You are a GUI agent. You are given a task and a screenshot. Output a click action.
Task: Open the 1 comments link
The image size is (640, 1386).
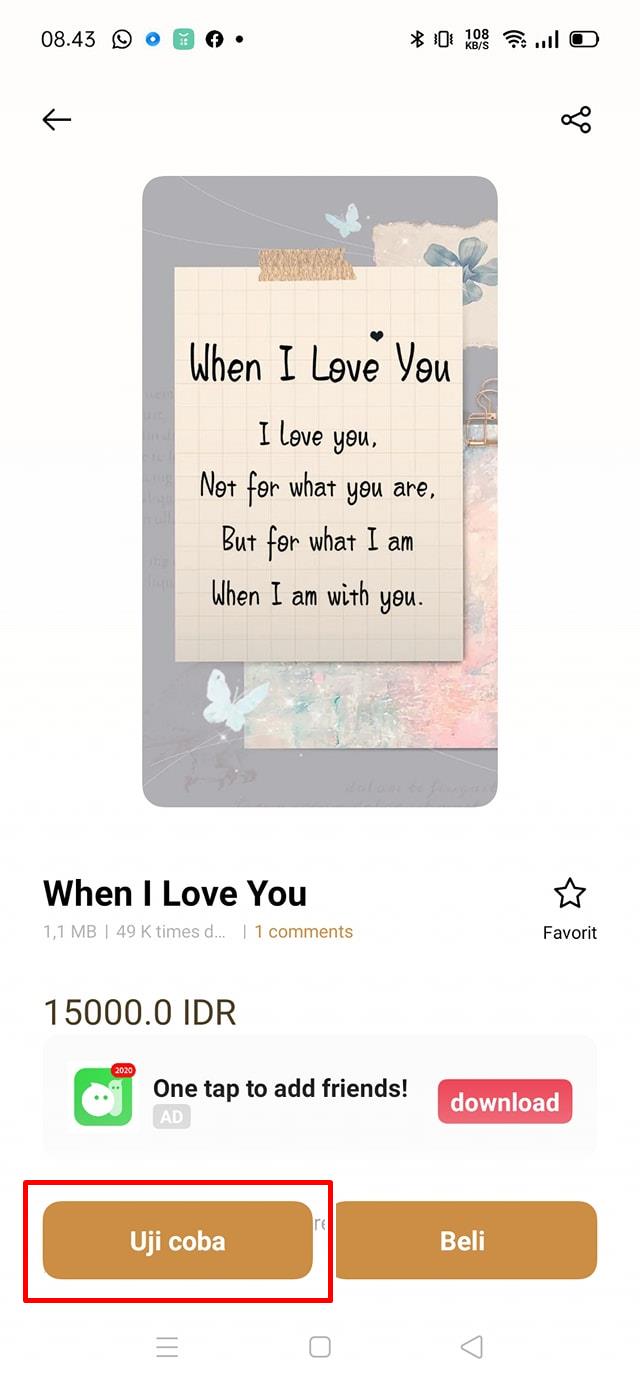tap(303, 932)
